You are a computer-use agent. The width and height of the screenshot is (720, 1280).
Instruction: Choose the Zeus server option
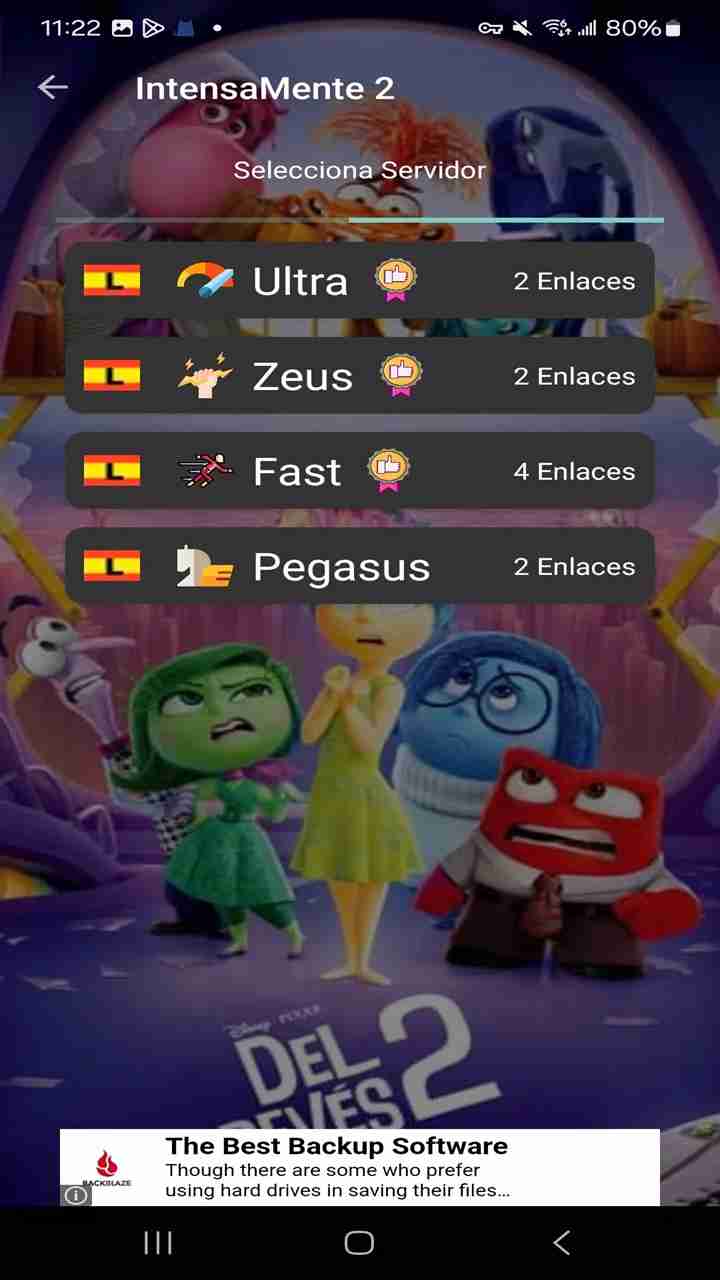click(359, 376)
